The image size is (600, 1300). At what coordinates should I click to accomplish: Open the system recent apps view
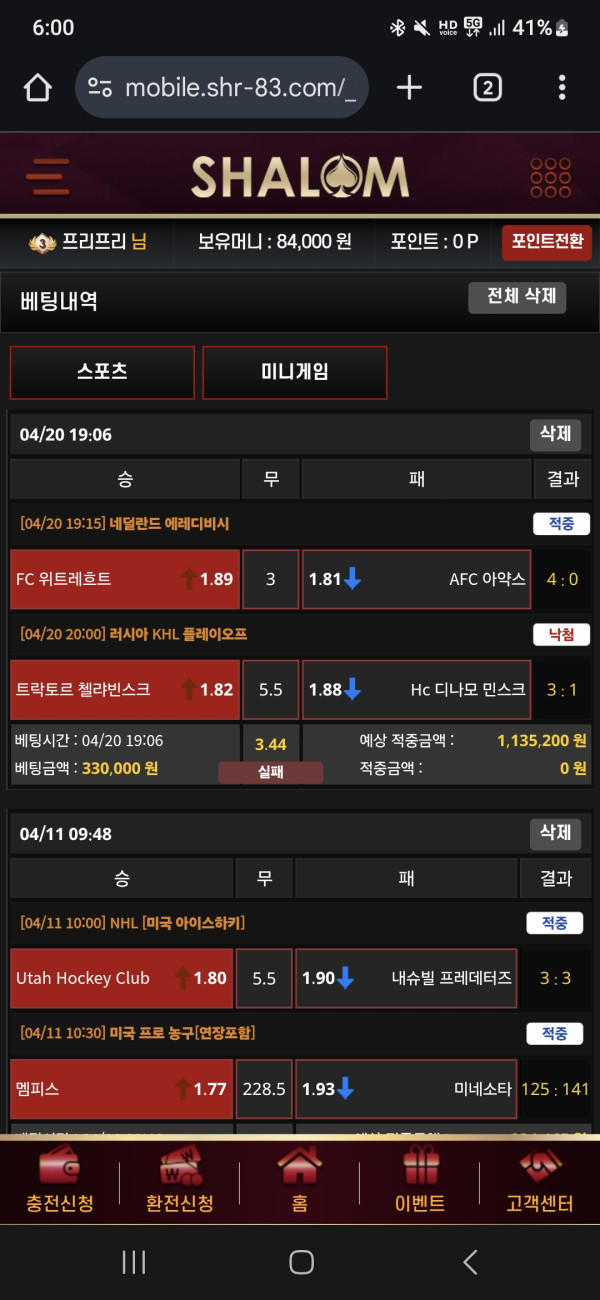[134, 1263]
